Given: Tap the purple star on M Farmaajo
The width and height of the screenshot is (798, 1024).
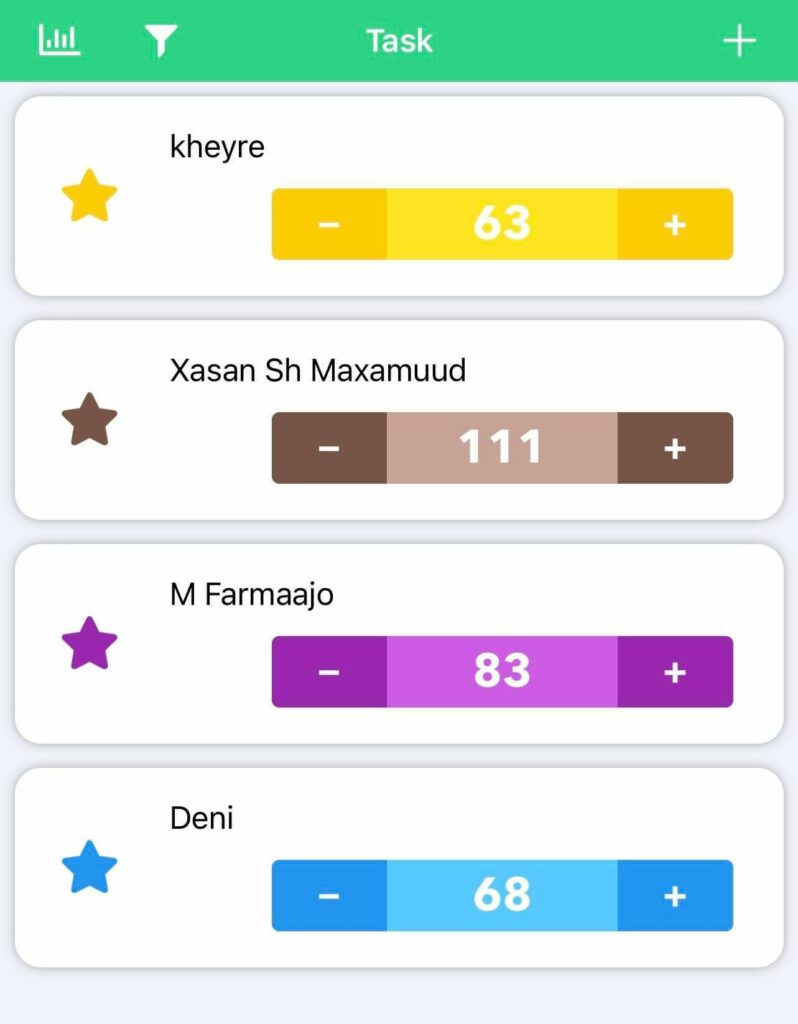Looking at the screenshot, I should [x=90, y=644].
